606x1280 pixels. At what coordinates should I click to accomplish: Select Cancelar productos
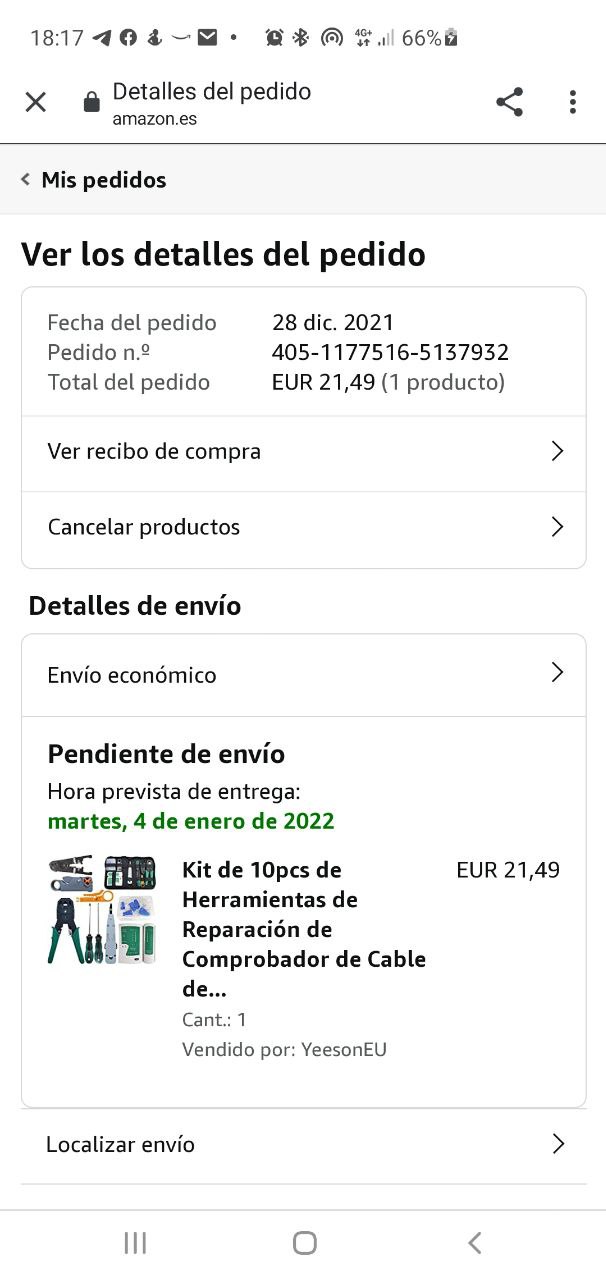coord(303,528)
